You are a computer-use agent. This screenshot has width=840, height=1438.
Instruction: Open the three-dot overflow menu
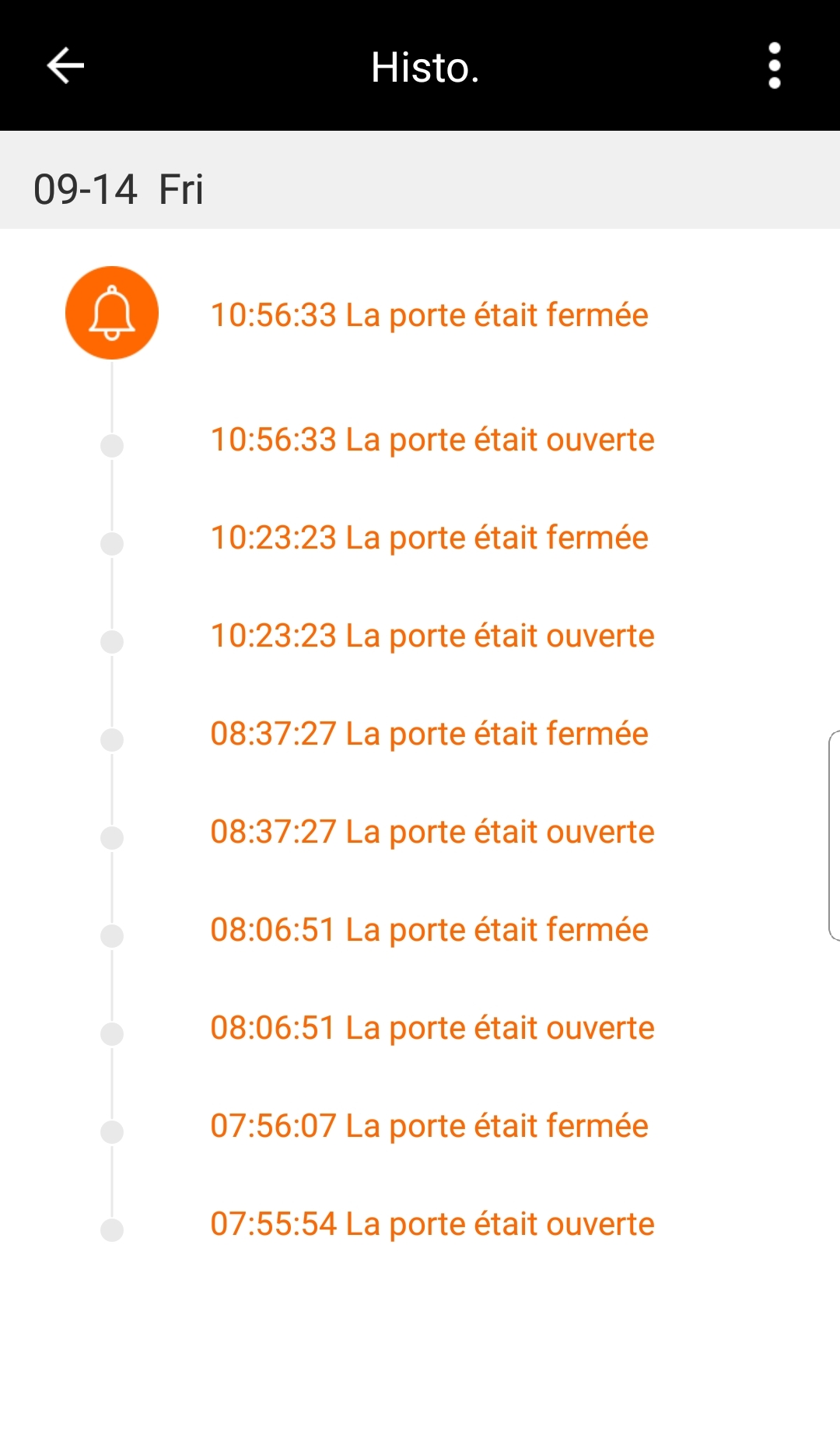[x=774, y=65]
